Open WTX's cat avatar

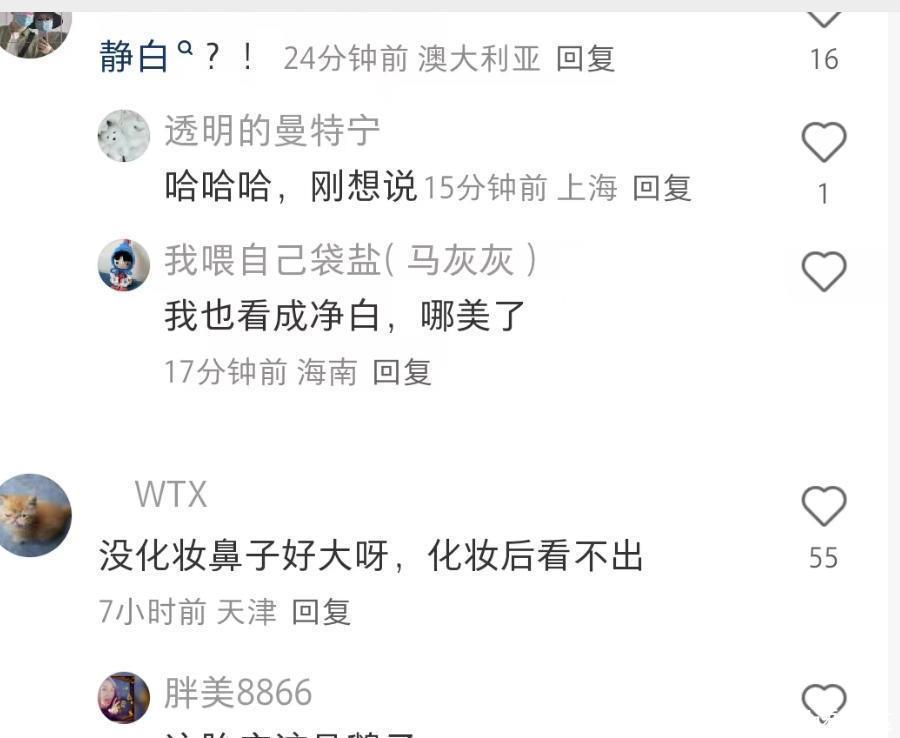tap(35, 515)
